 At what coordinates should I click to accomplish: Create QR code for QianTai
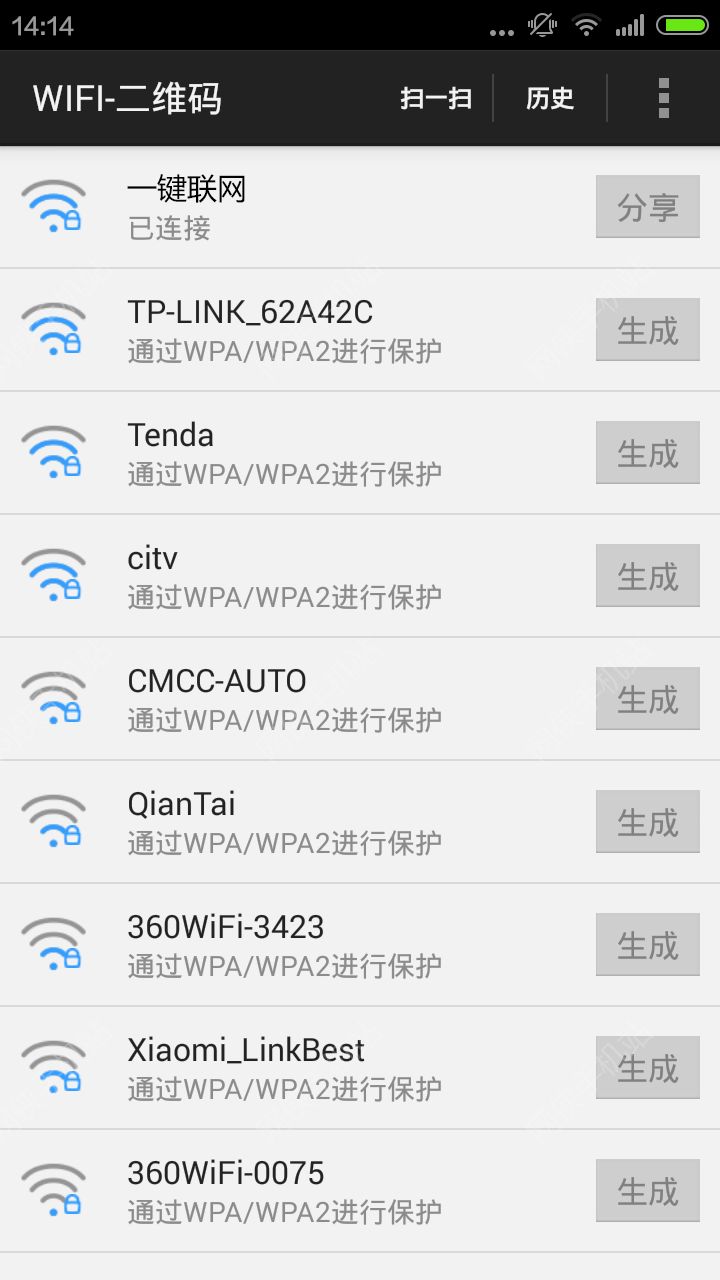point(647,822)
